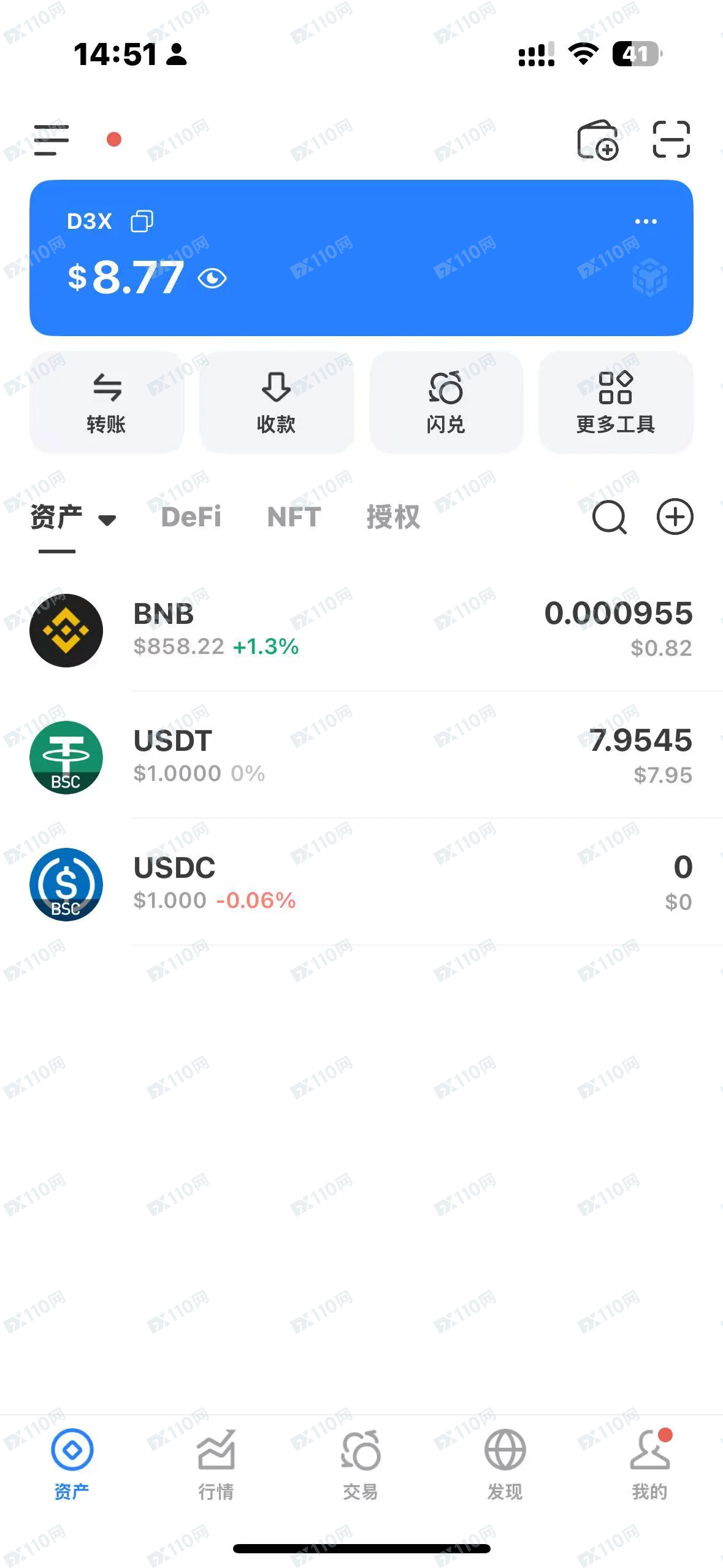Open the BNB asset details row
The width and height of the screenshot is (723, 1568).
click(362, 629)
